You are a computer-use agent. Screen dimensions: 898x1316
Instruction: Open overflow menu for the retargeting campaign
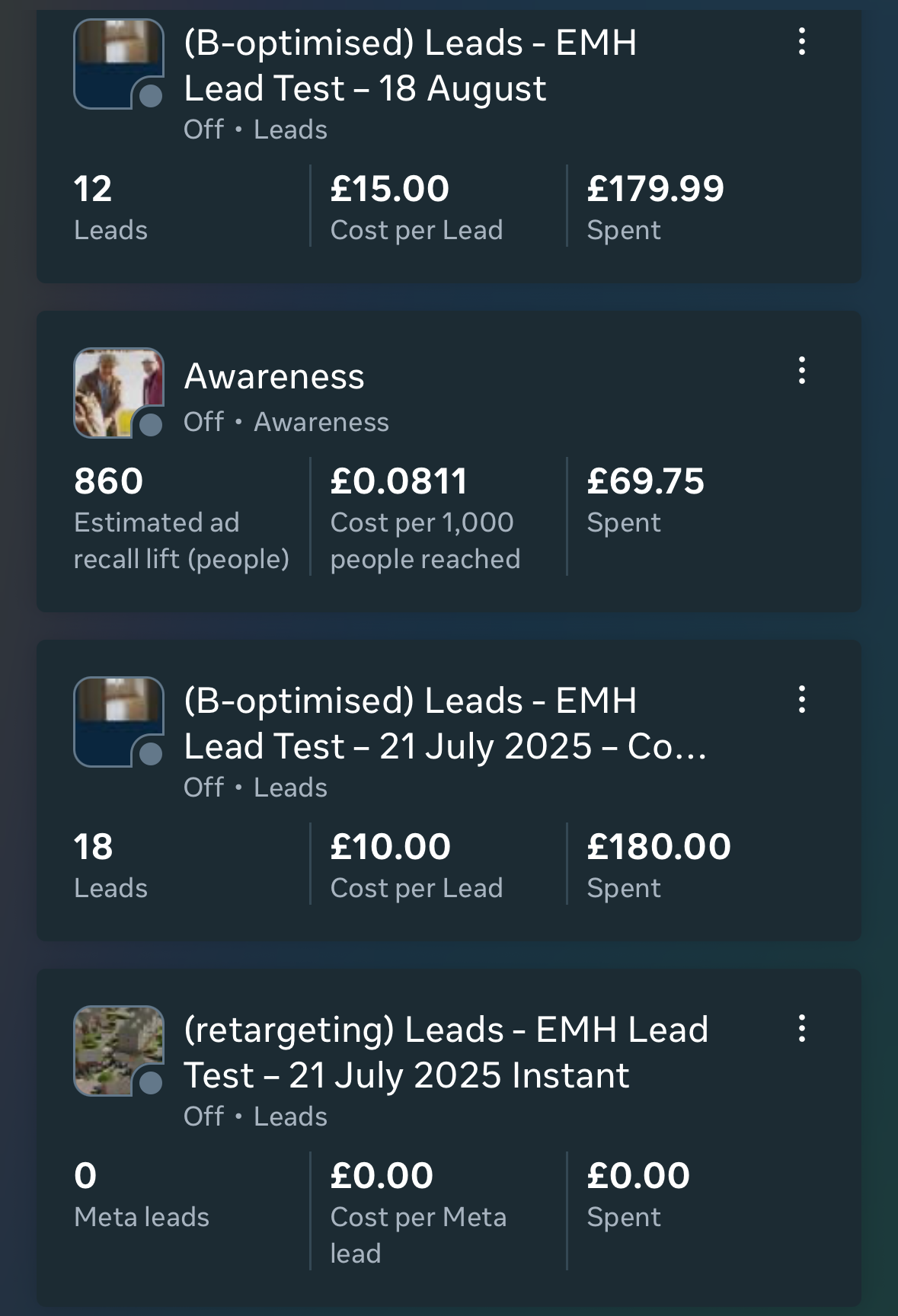point(801,1028)
